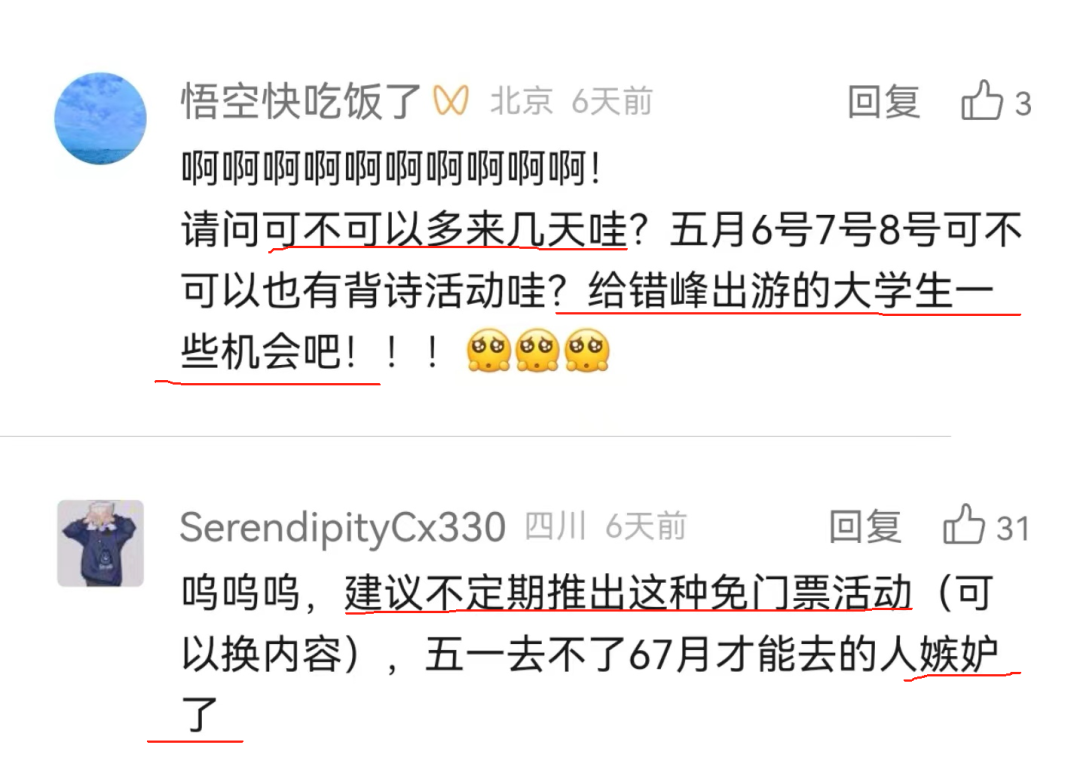Open SerendipityCx330's profile avatar

[x=100, y=543]
